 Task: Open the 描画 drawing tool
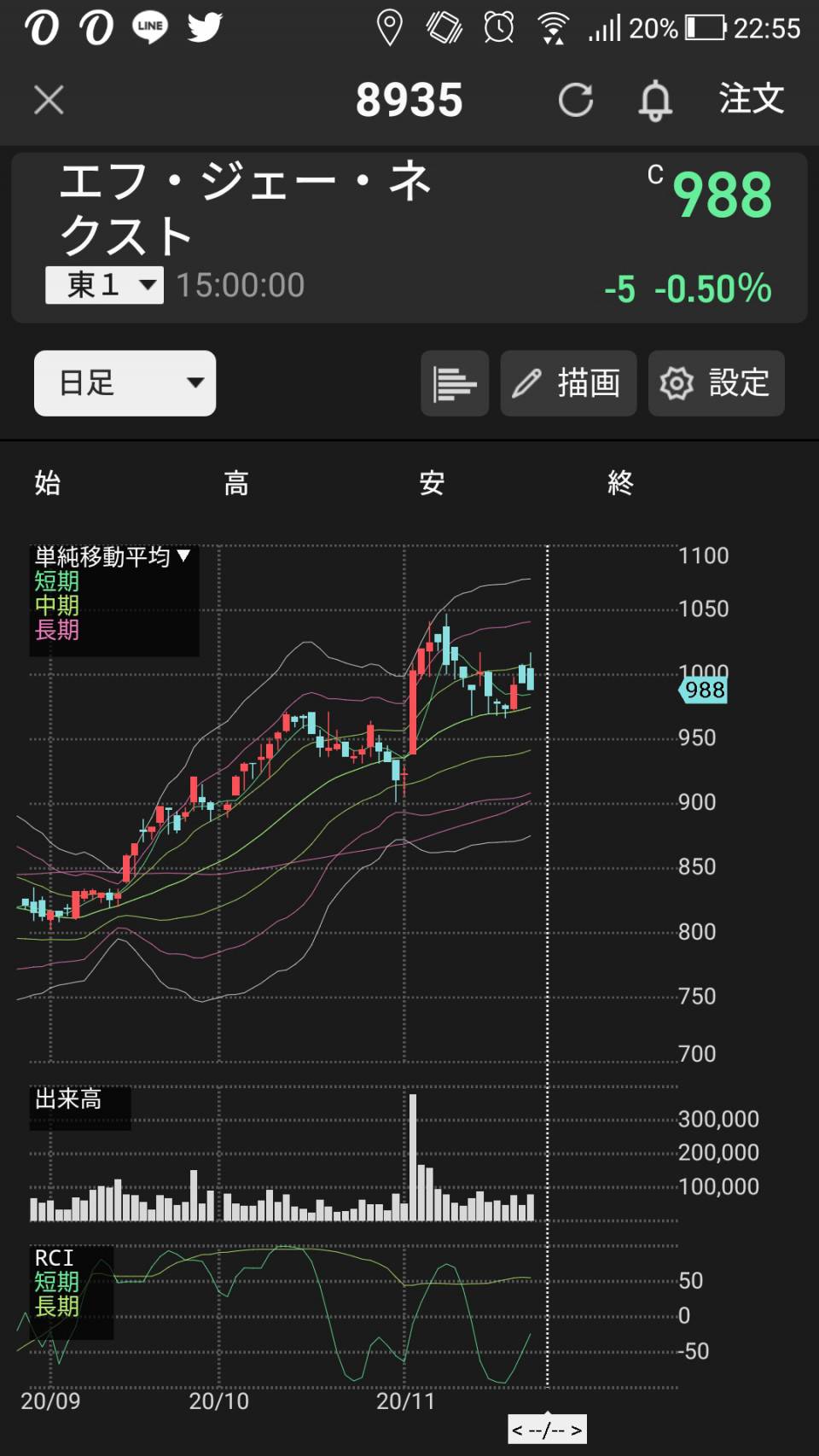[x=568, y=383]
